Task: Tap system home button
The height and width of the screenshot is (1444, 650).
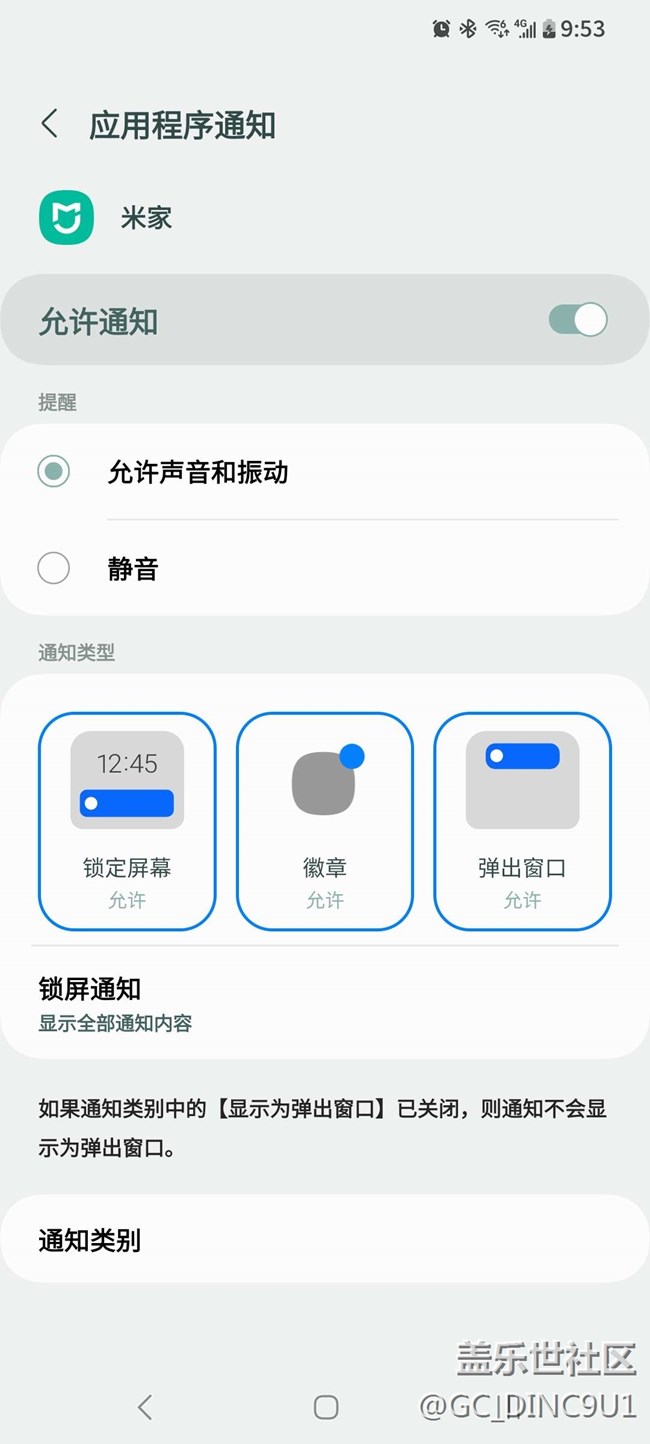Action: click(x=326, y=1407)
